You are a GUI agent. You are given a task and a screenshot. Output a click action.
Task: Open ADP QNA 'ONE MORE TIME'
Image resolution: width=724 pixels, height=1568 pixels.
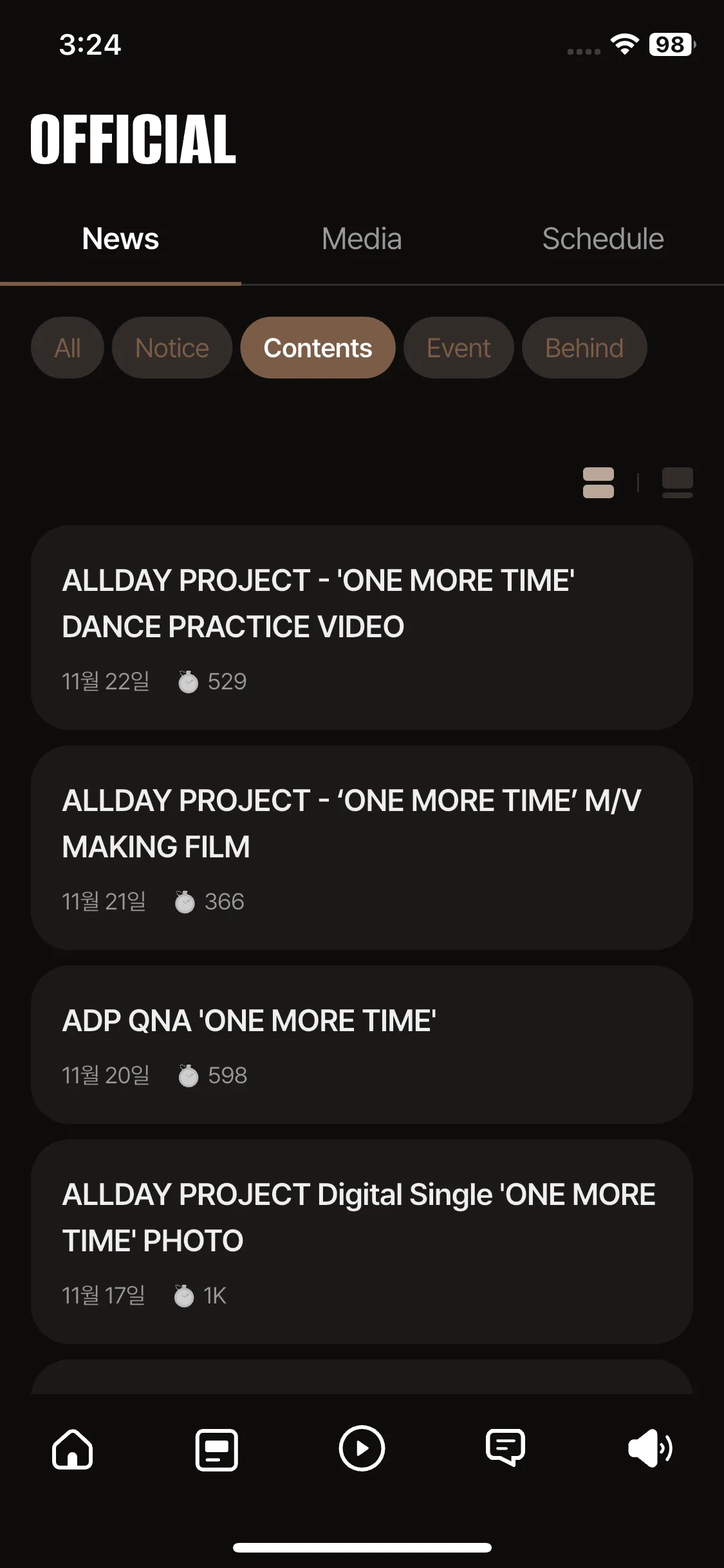coord(362,1045)
